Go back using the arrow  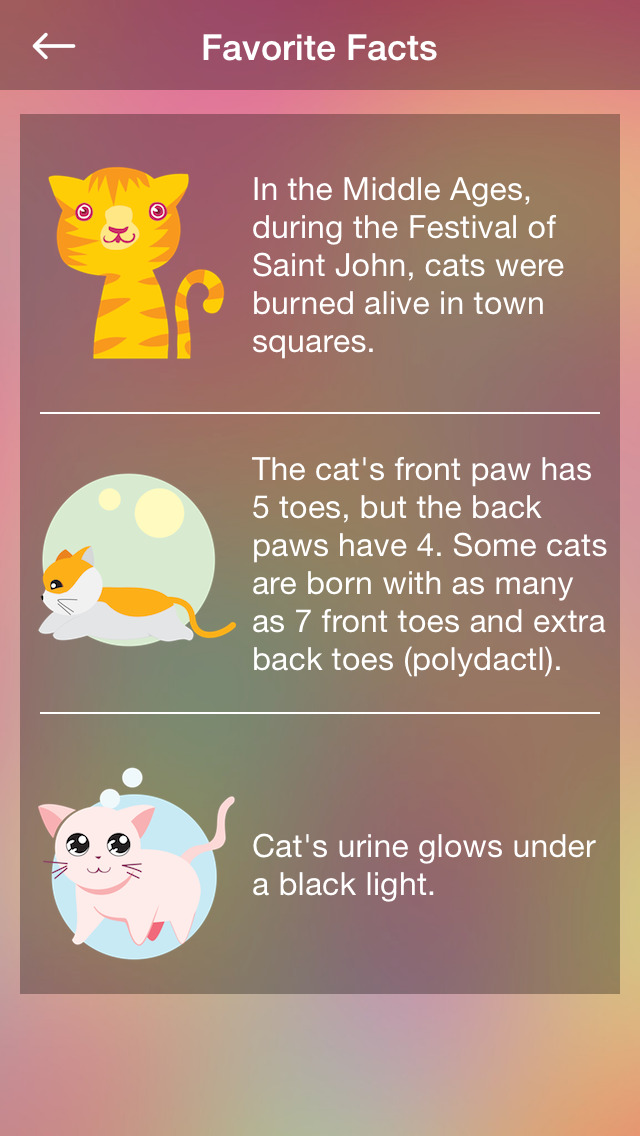54,46
